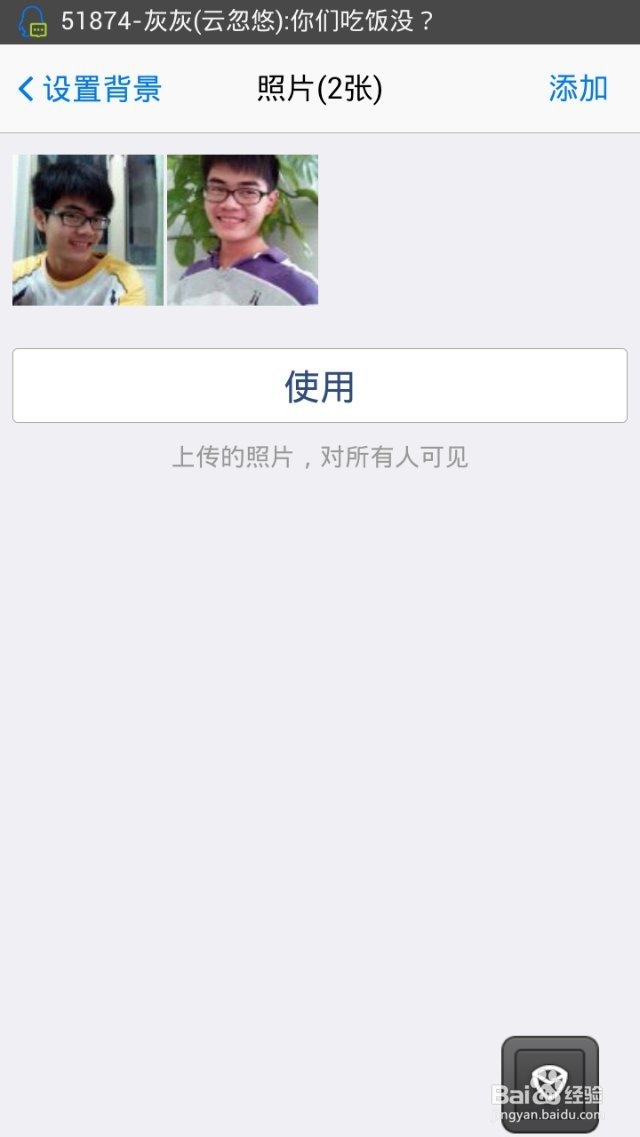Select the photo with the yellow-collared shirt

(x=88, y=230)
